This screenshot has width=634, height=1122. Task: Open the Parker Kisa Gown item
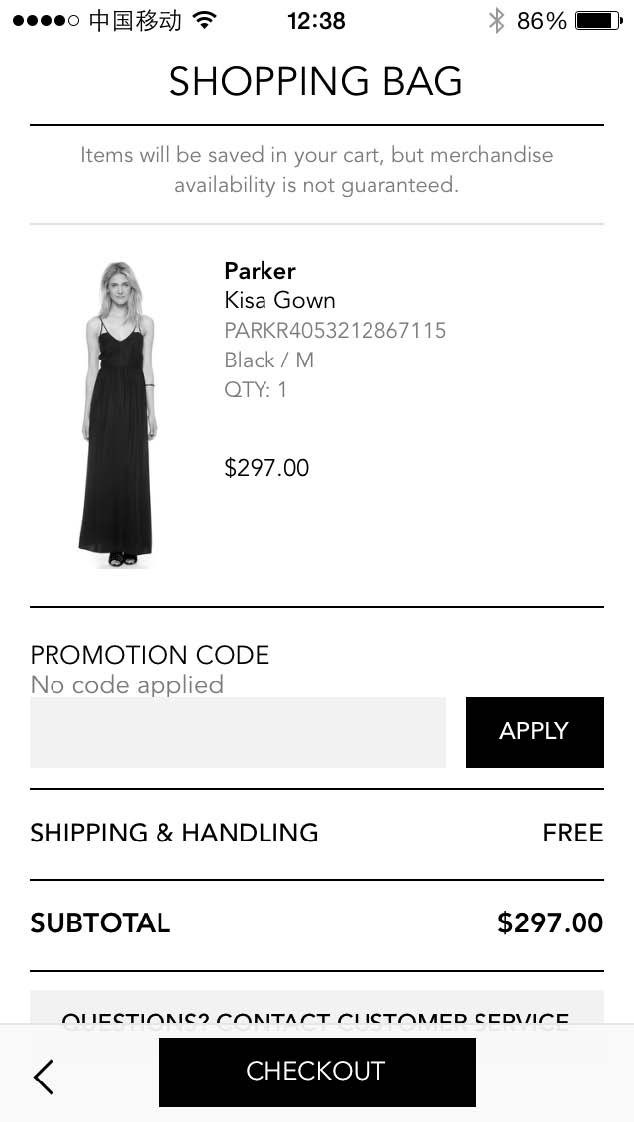[x=118, y=415]
